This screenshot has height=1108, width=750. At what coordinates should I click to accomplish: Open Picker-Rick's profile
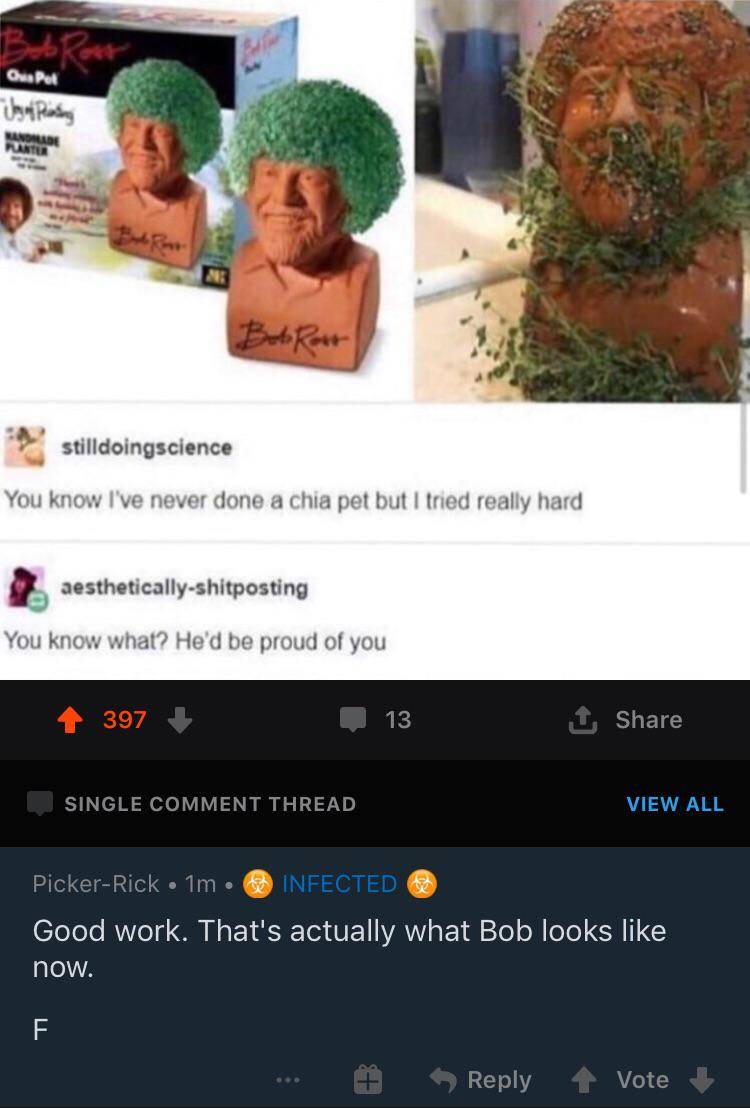96,884
